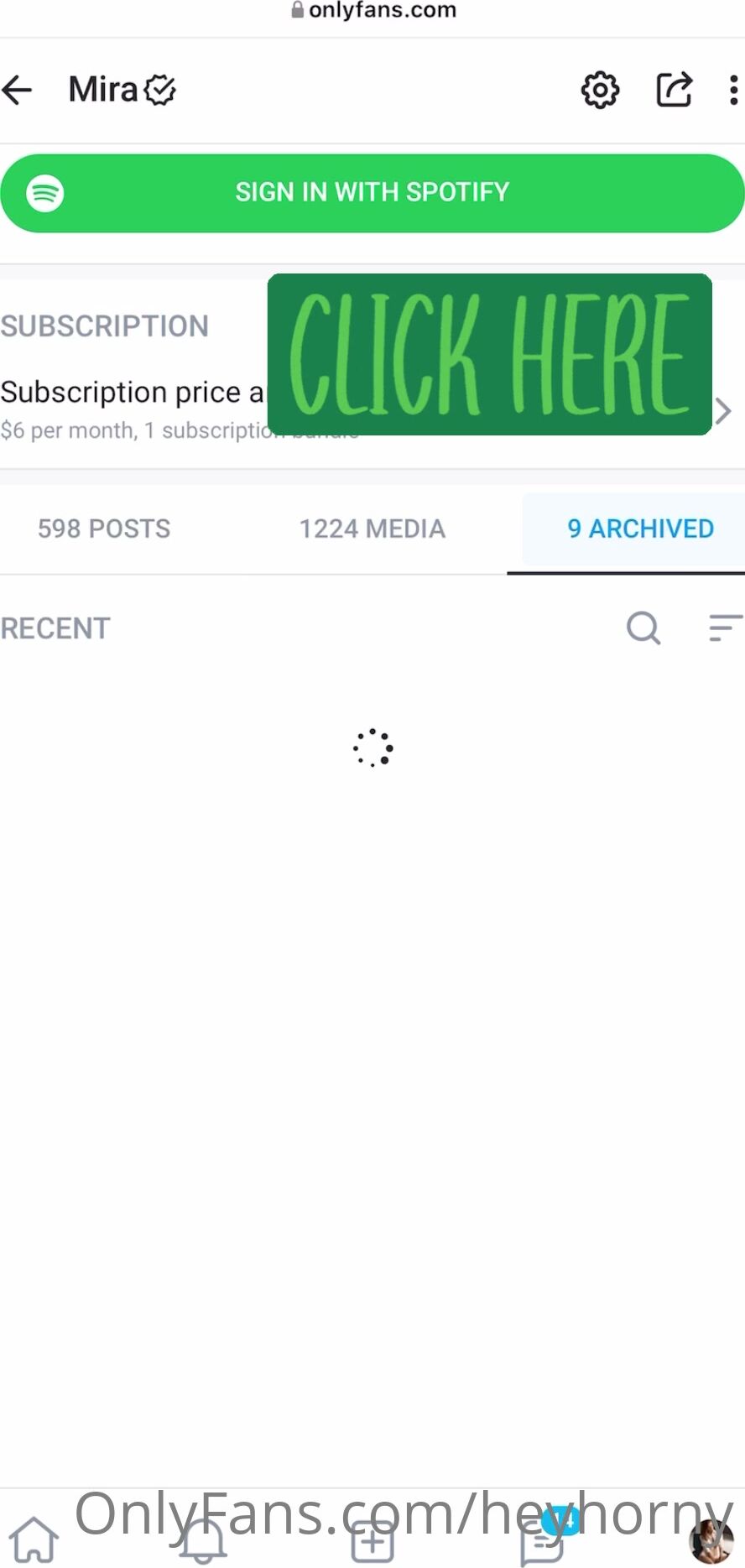745x1568 pixels.
Task: Switch to the 1224 Media tab
Action: click(372, 529)
